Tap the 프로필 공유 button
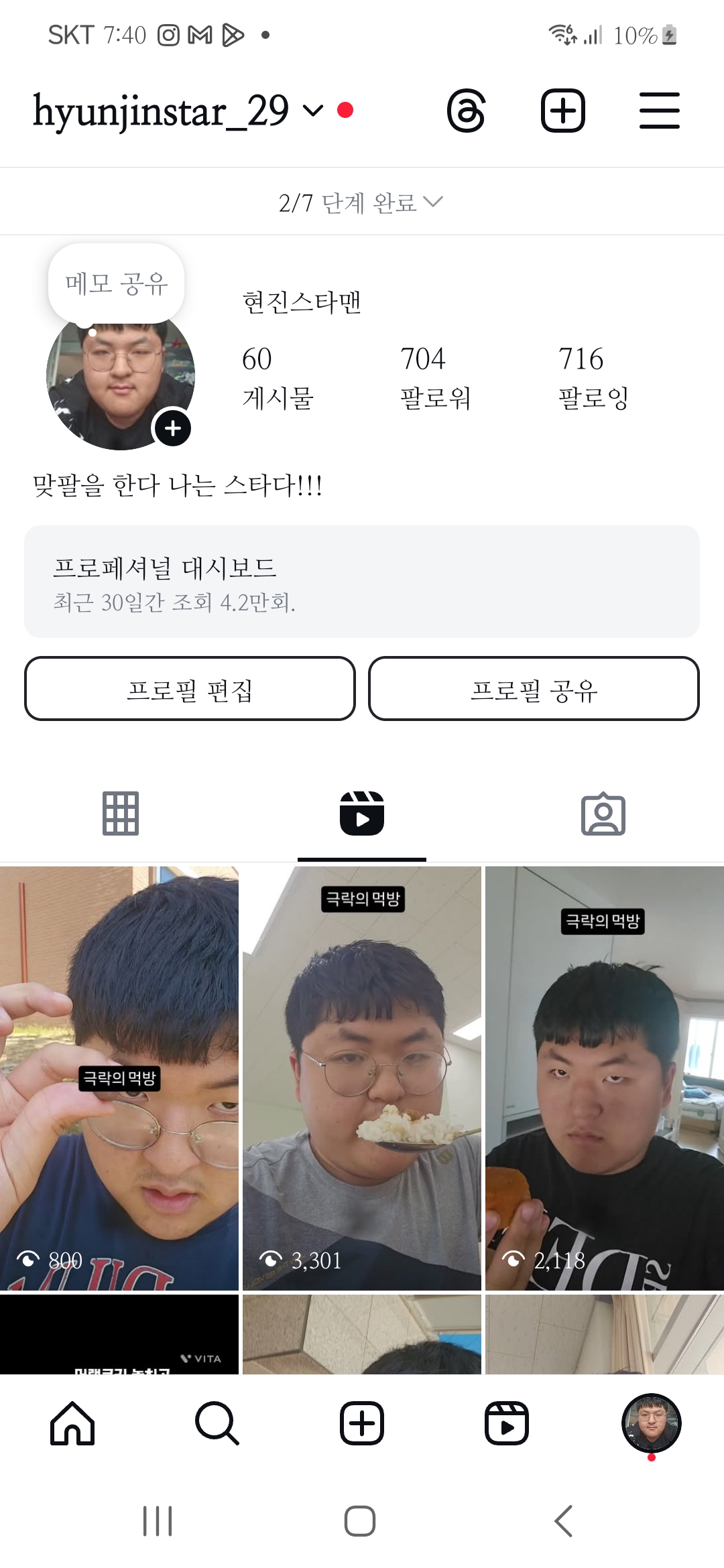Screen dimensions: 724x1568 [x=534, y=689]
